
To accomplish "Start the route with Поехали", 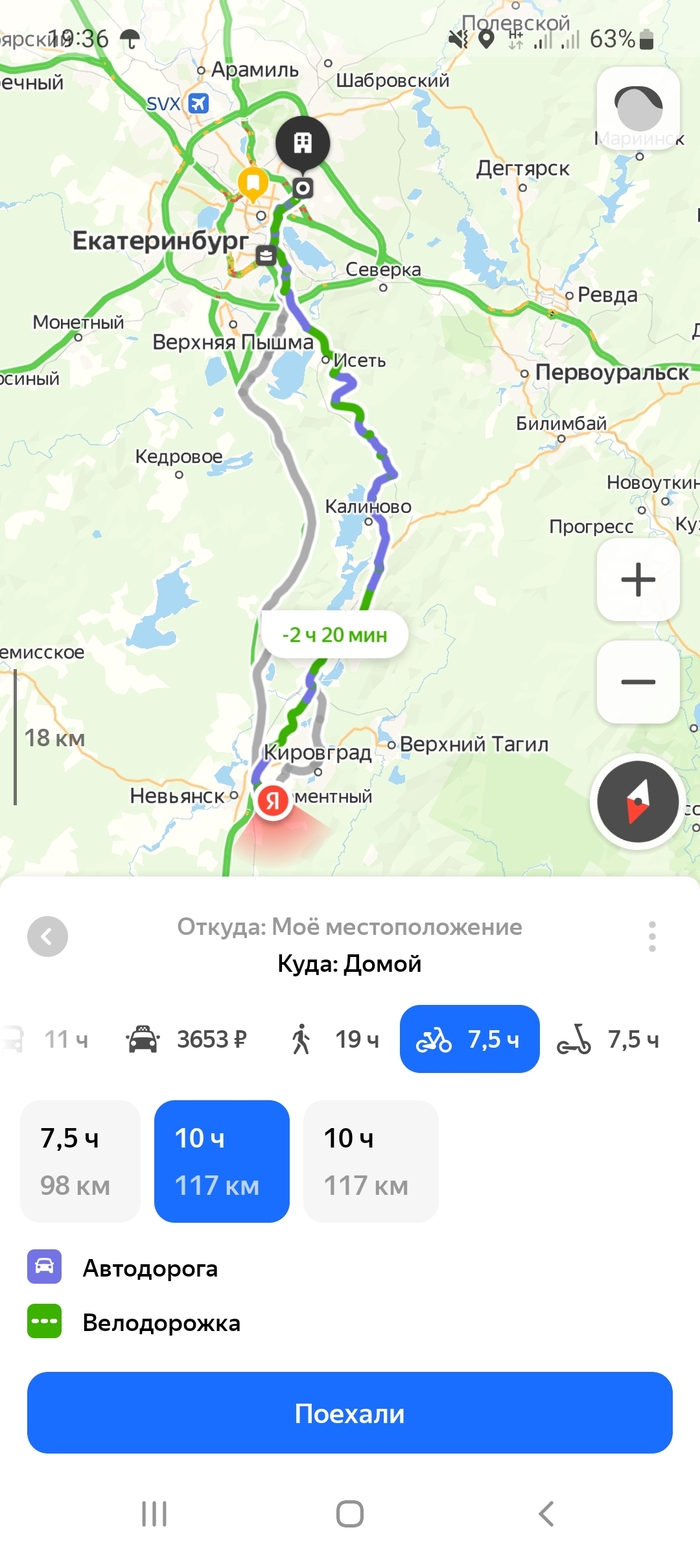I will click(350, 1413).
